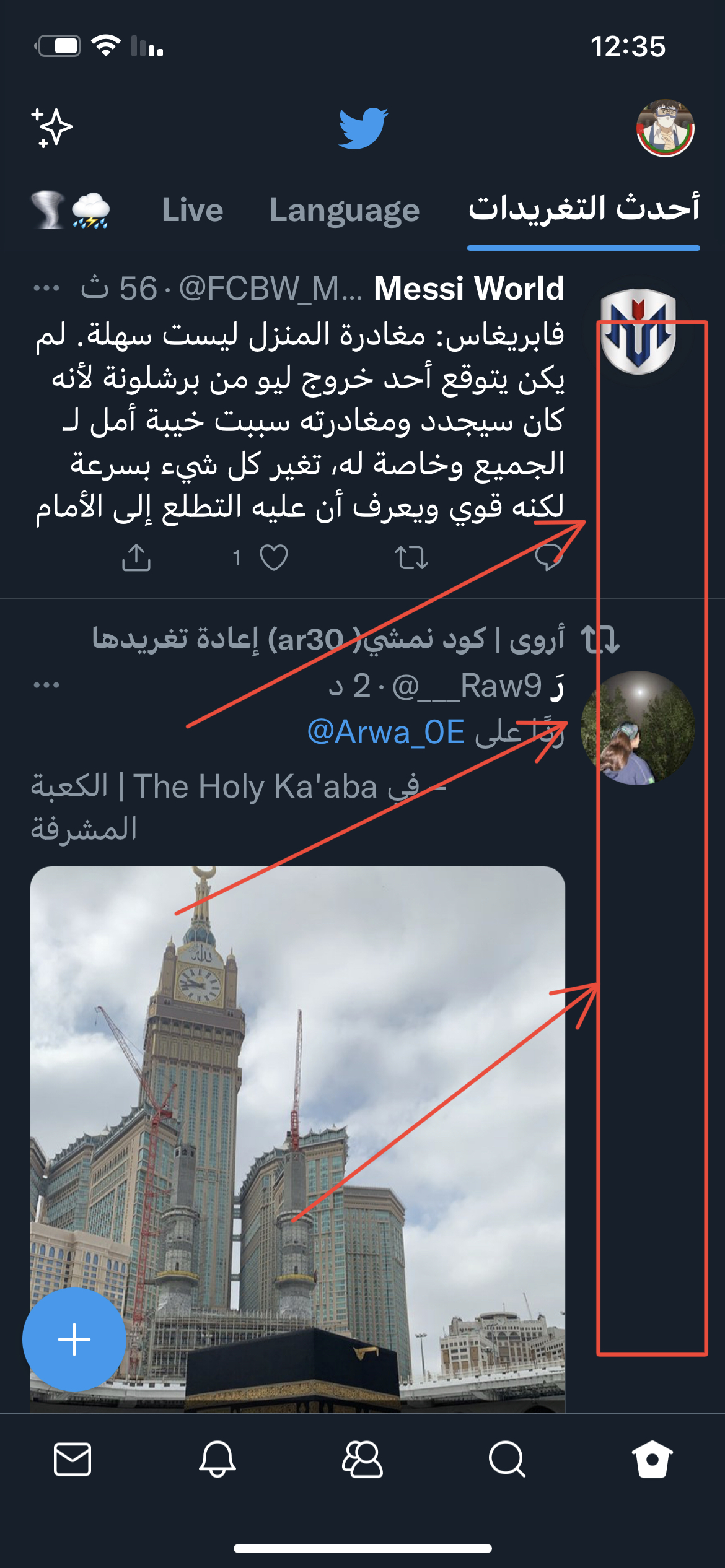Retweet the Messi World tweet

[411, 557]
